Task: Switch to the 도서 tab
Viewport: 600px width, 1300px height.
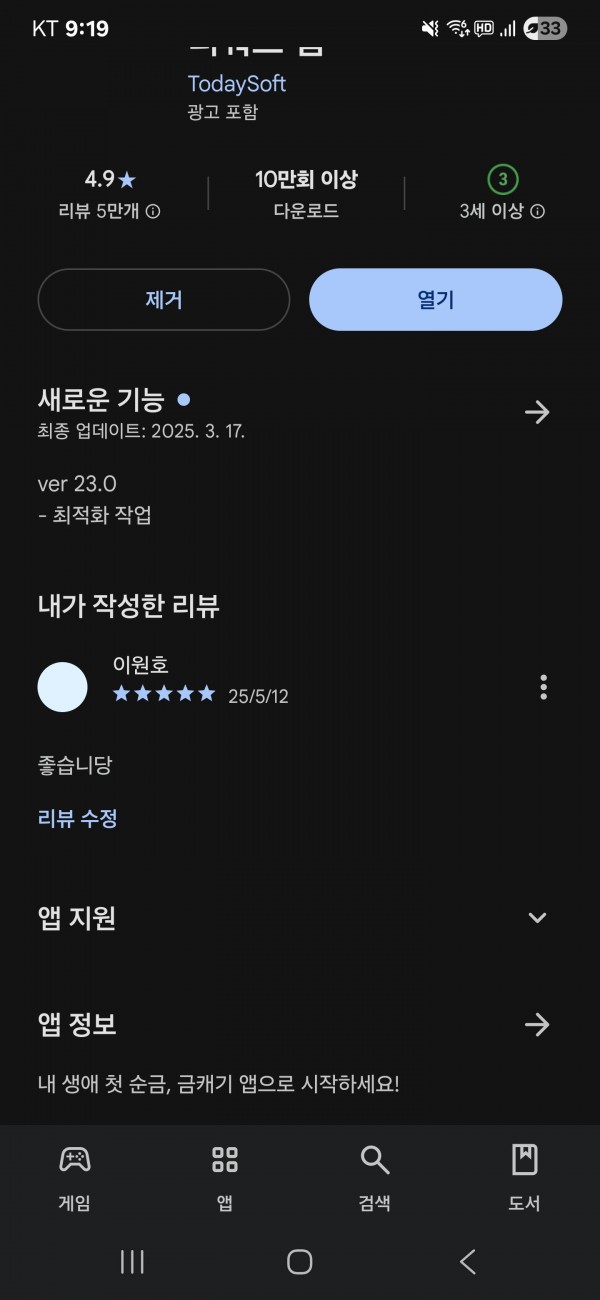Action: coord(524,1177)
